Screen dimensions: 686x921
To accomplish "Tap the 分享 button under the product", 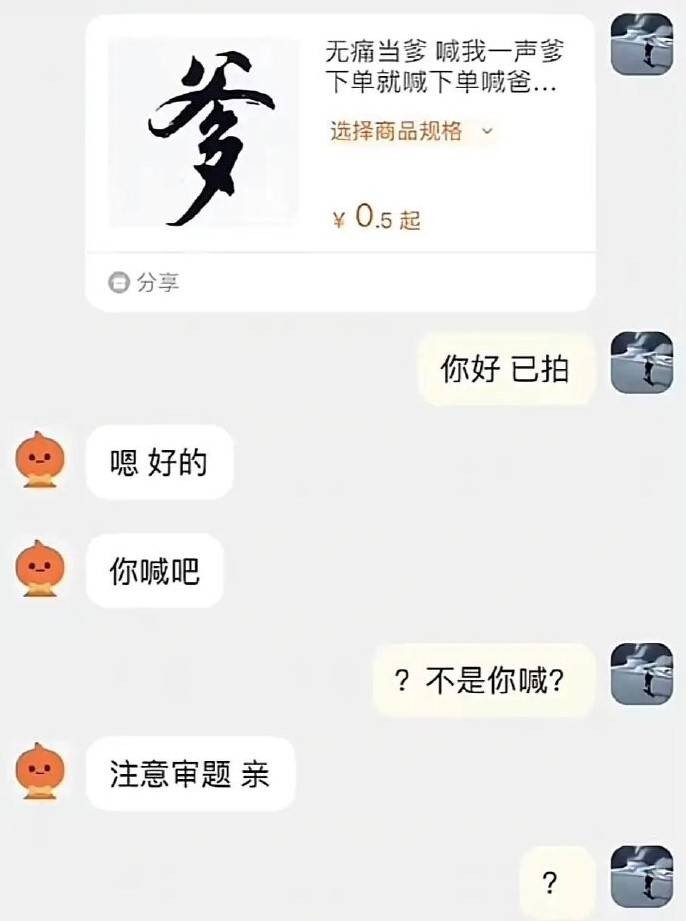I will pos(144,283).
